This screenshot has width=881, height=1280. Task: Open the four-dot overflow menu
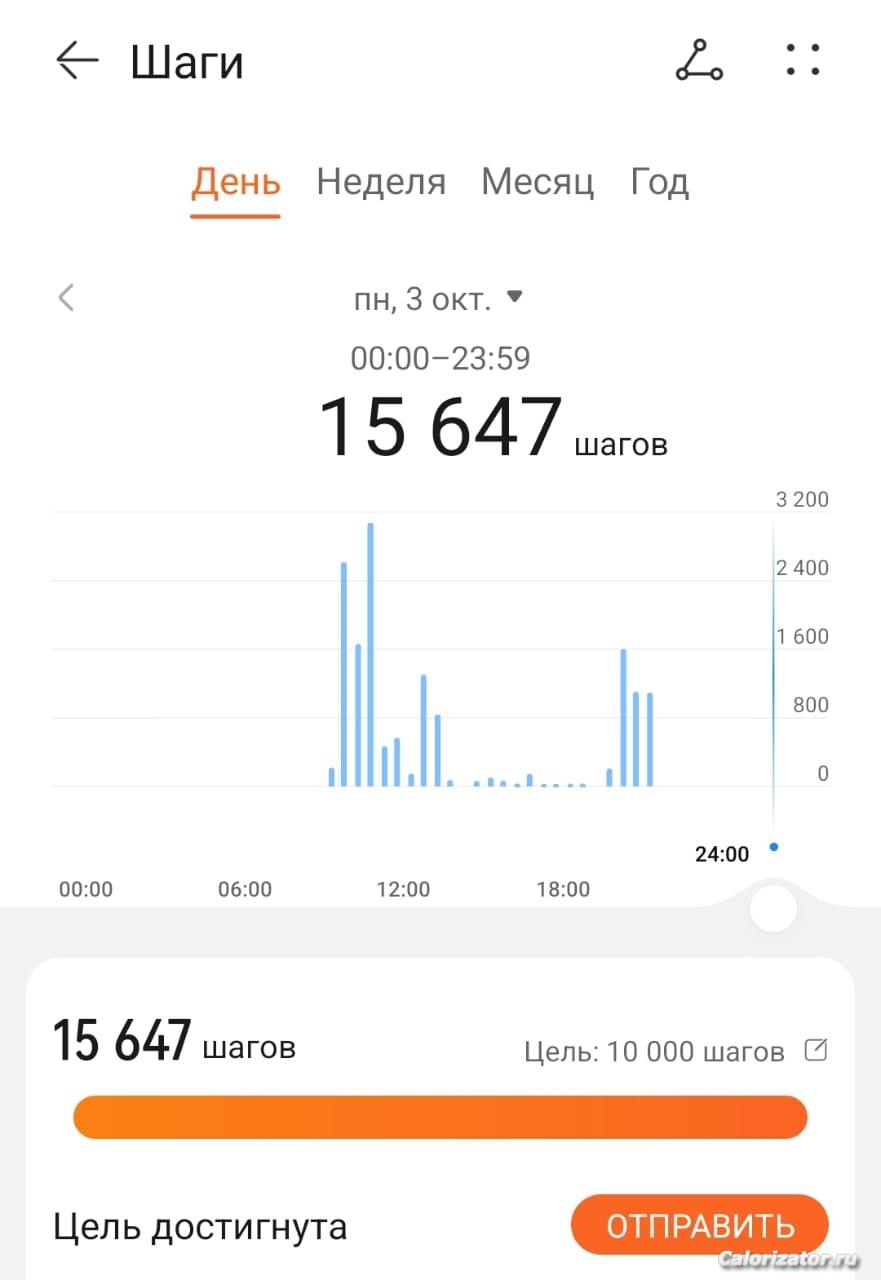coord(802,61)
